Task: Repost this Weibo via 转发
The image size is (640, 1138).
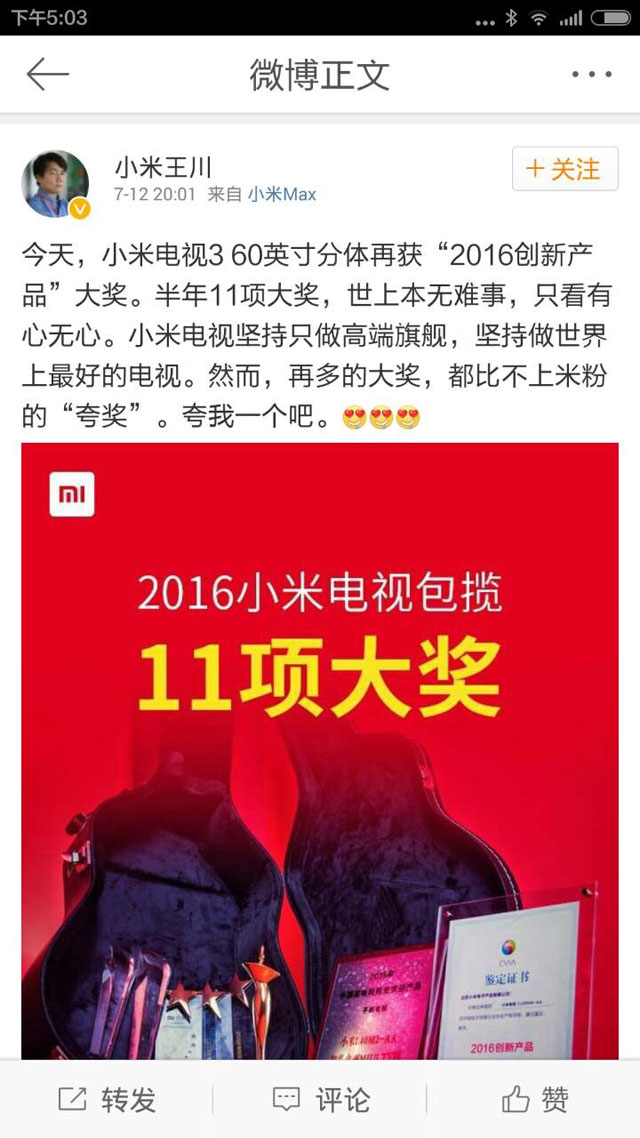Action: tap(107, 1099)
